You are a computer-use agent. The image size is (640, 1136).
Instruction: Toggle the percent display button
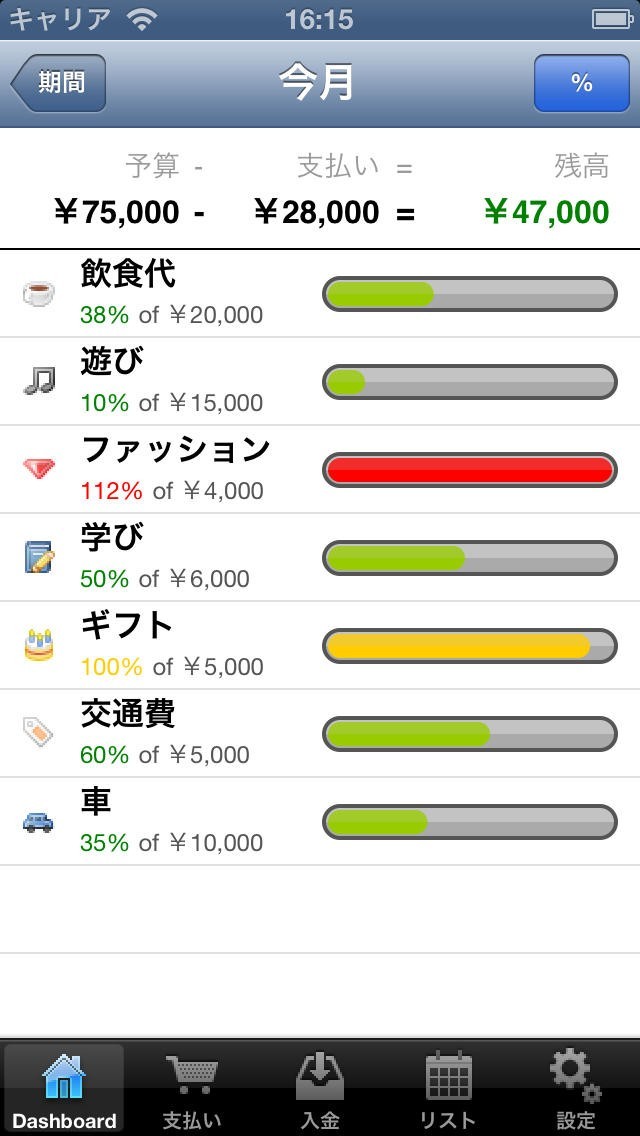coord(581,83)
